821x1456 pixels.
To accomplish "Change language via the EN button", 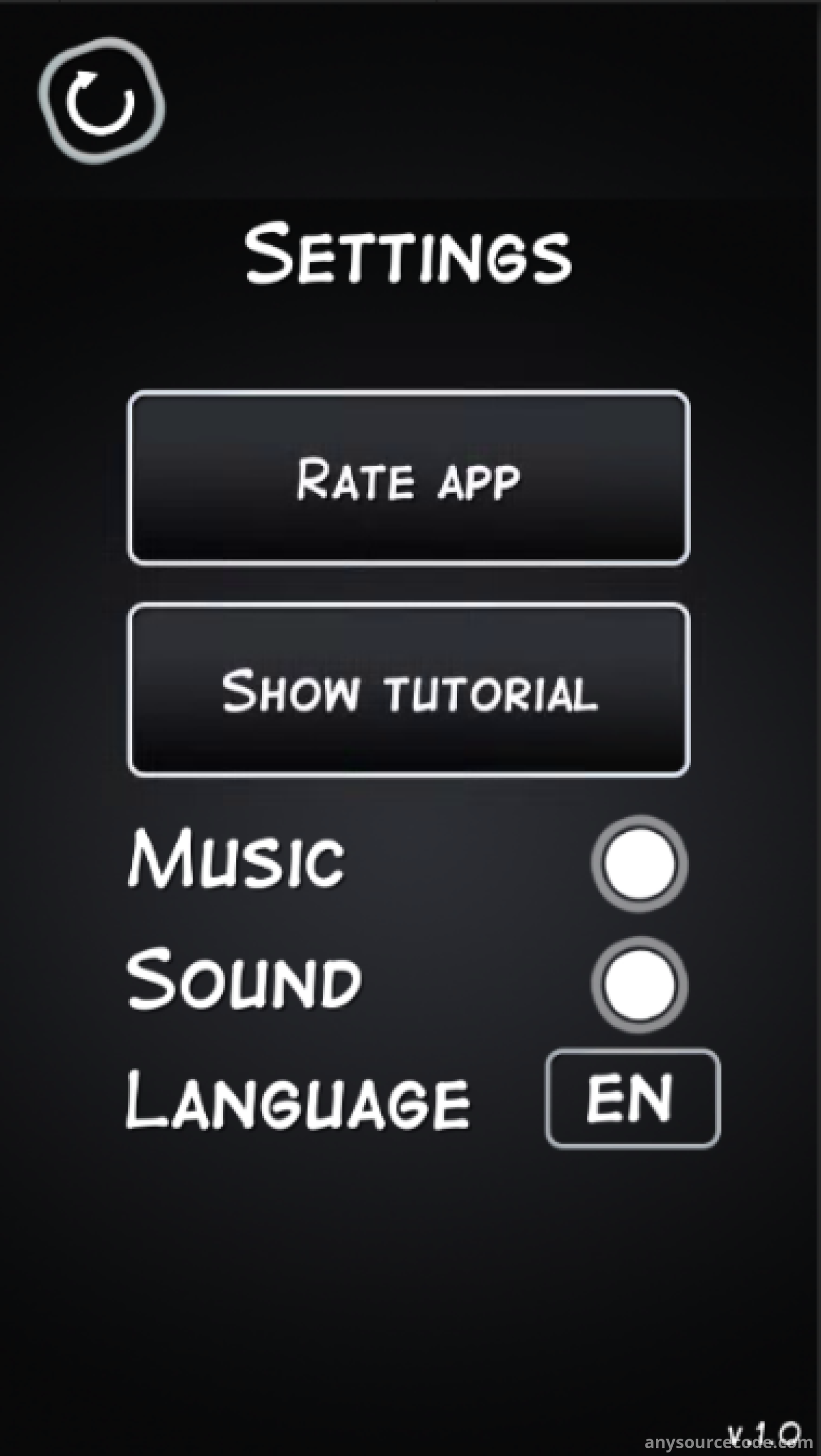I will click(633, 1098).
